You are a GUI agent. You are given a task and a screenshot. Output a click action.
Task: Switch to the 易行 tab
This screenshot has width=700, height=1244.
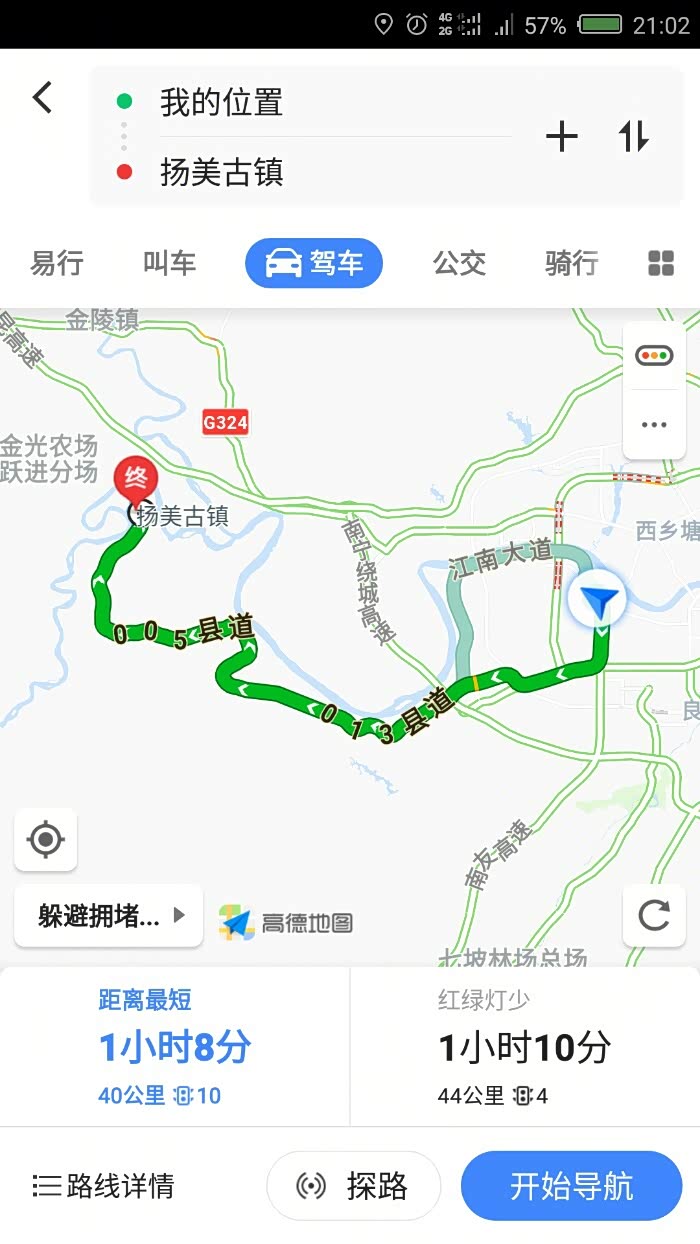pos(57,264)
